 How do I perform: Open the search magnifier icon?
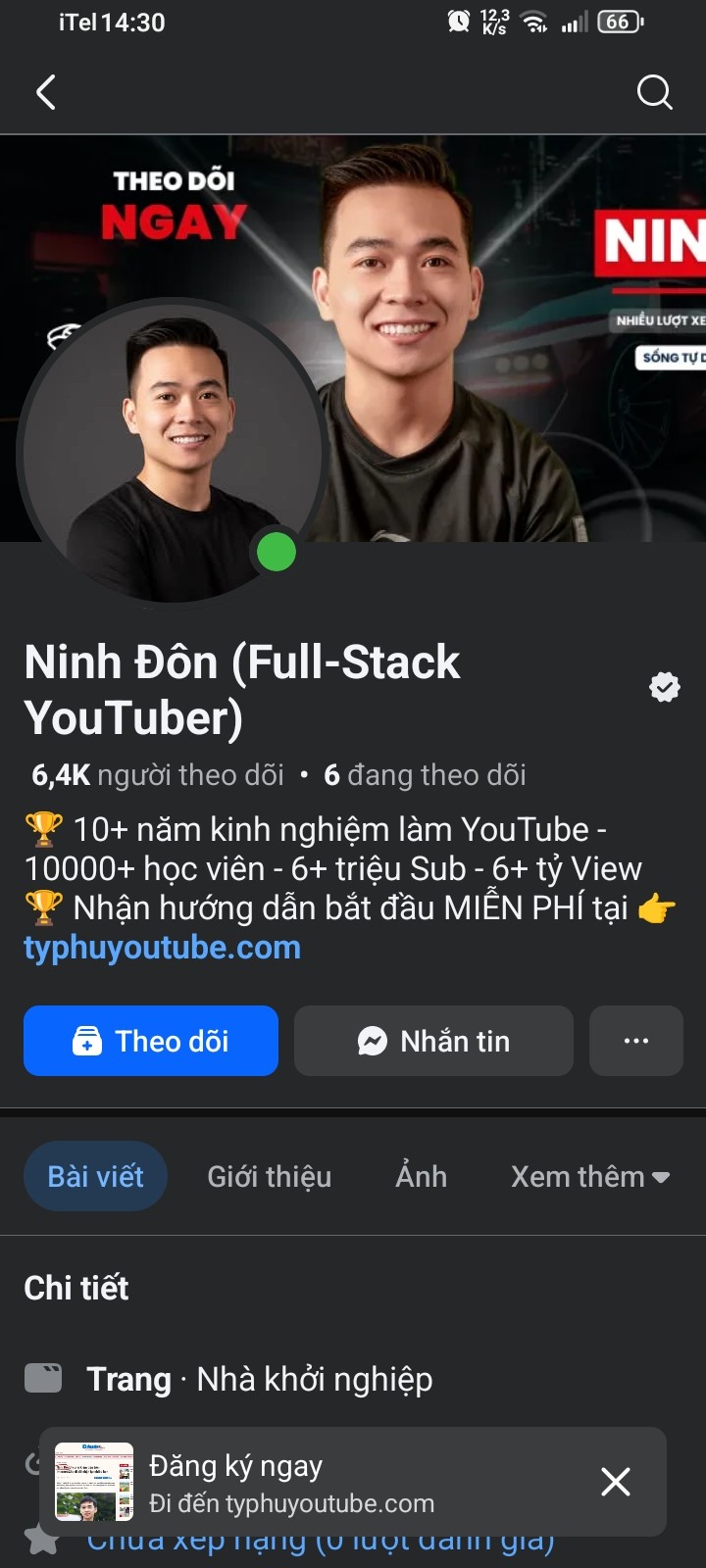tap(654, 93)
